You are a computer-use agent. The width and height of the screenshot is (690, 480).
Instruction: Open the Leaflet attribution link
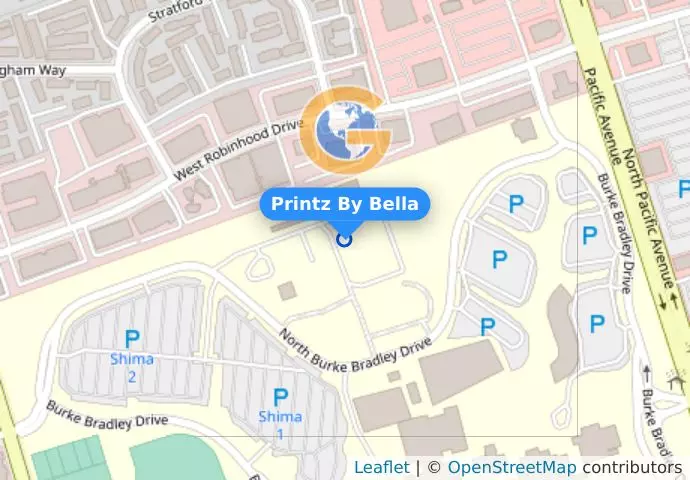point(381,467)
